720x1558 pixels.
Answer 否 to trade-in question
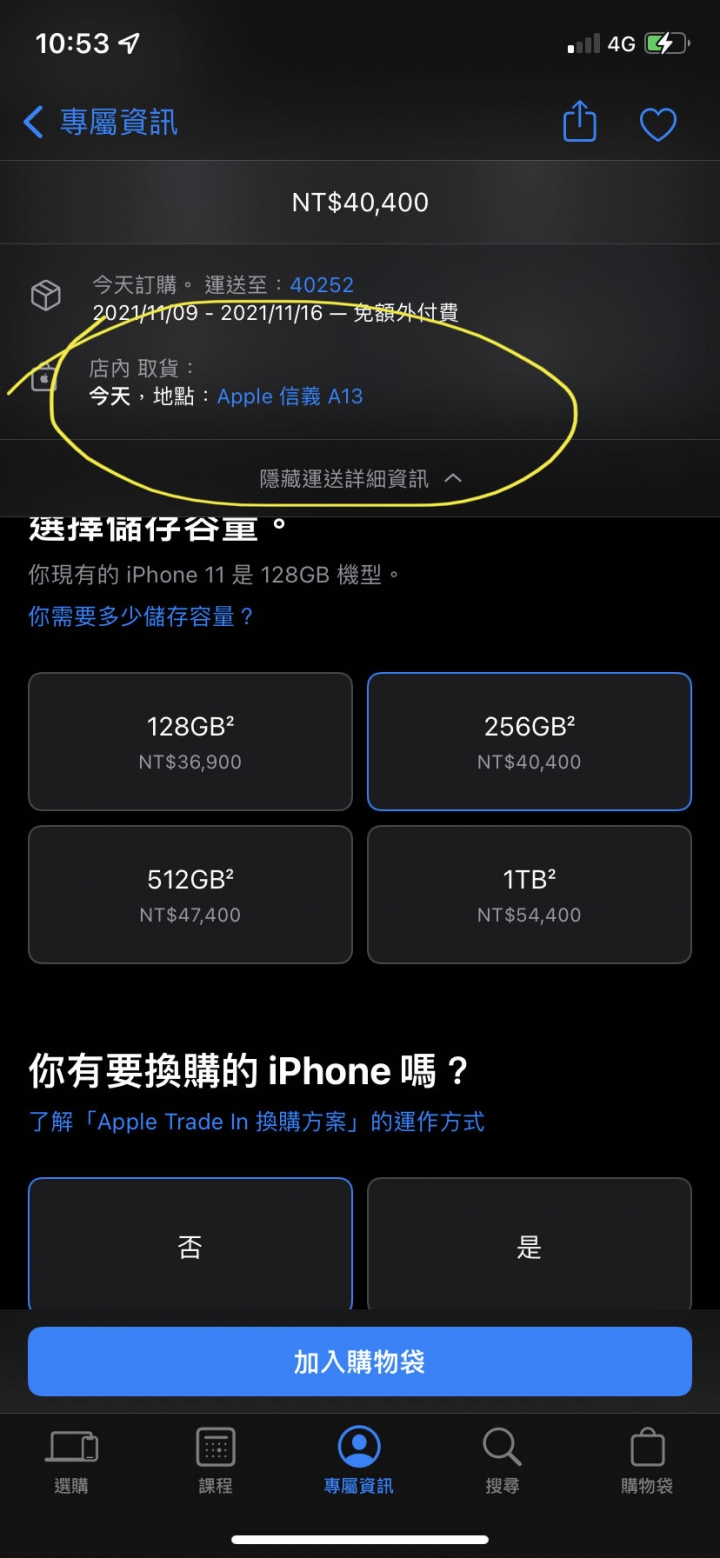(190, 1245)
